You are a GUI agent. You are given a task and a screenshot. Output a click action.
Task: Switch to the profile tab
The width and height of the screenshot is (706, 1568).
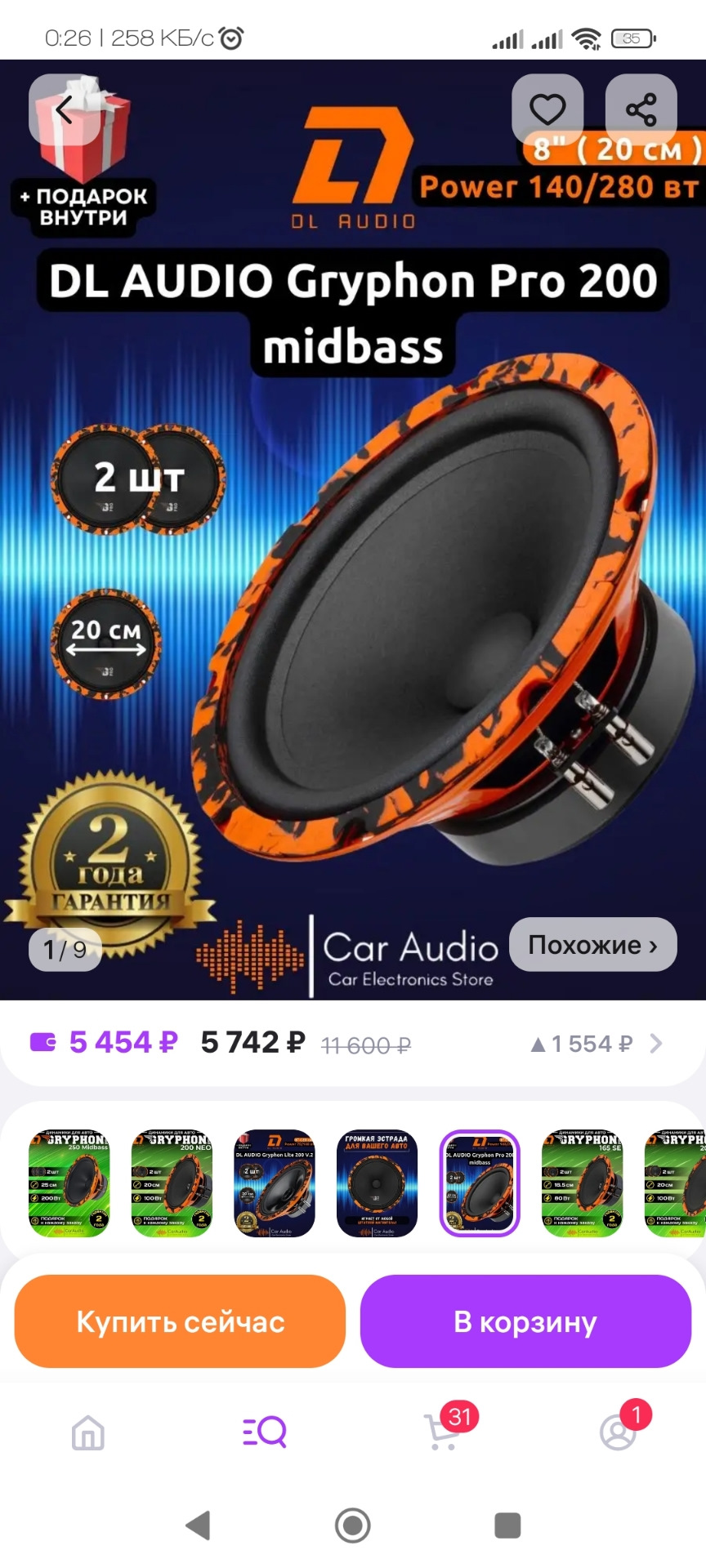[x=619, y=1432]
